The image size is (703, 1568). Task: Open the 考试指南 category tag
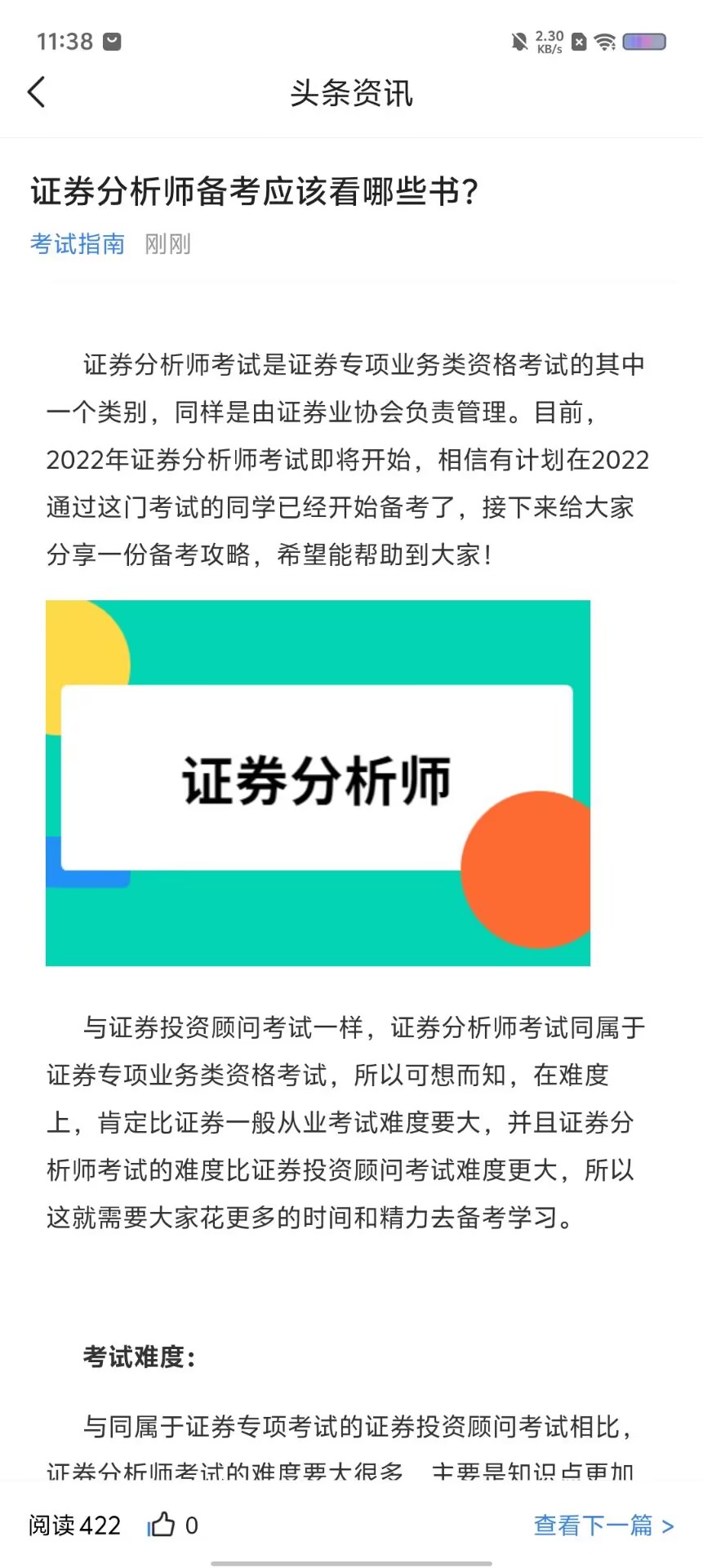[77, 244]
